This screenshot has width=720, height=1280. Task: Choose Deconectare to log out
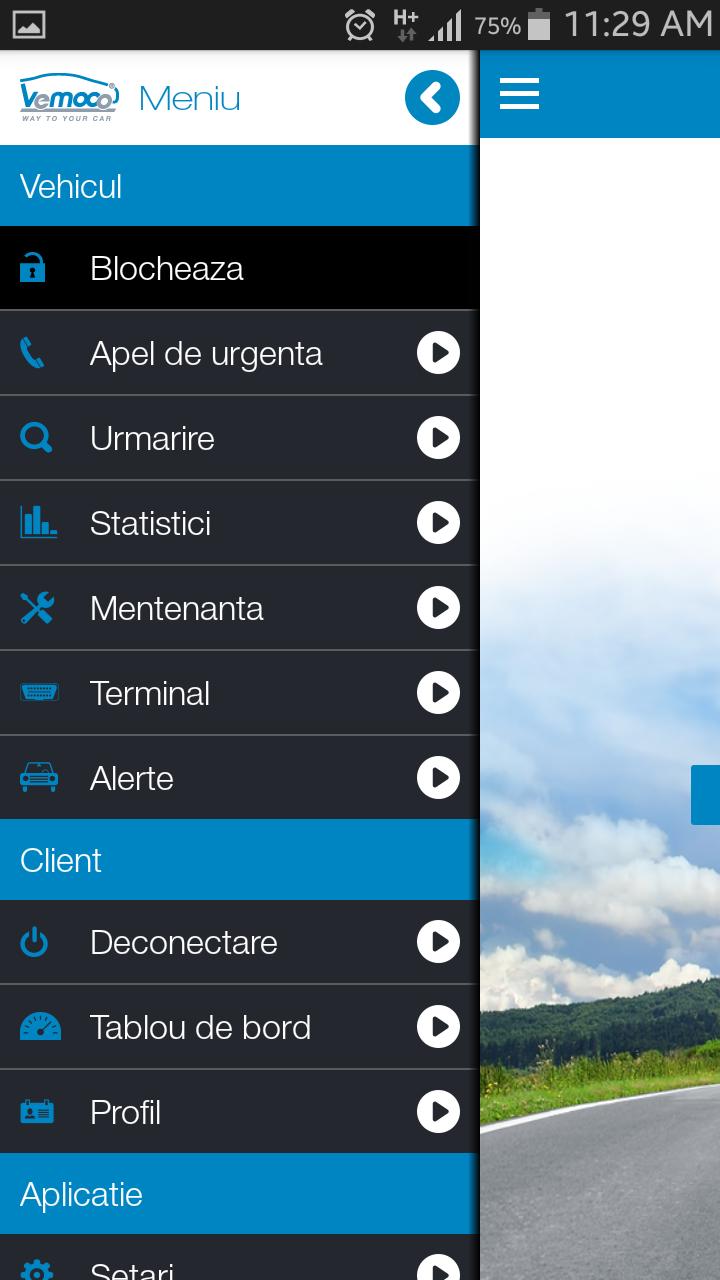point(239,942)
